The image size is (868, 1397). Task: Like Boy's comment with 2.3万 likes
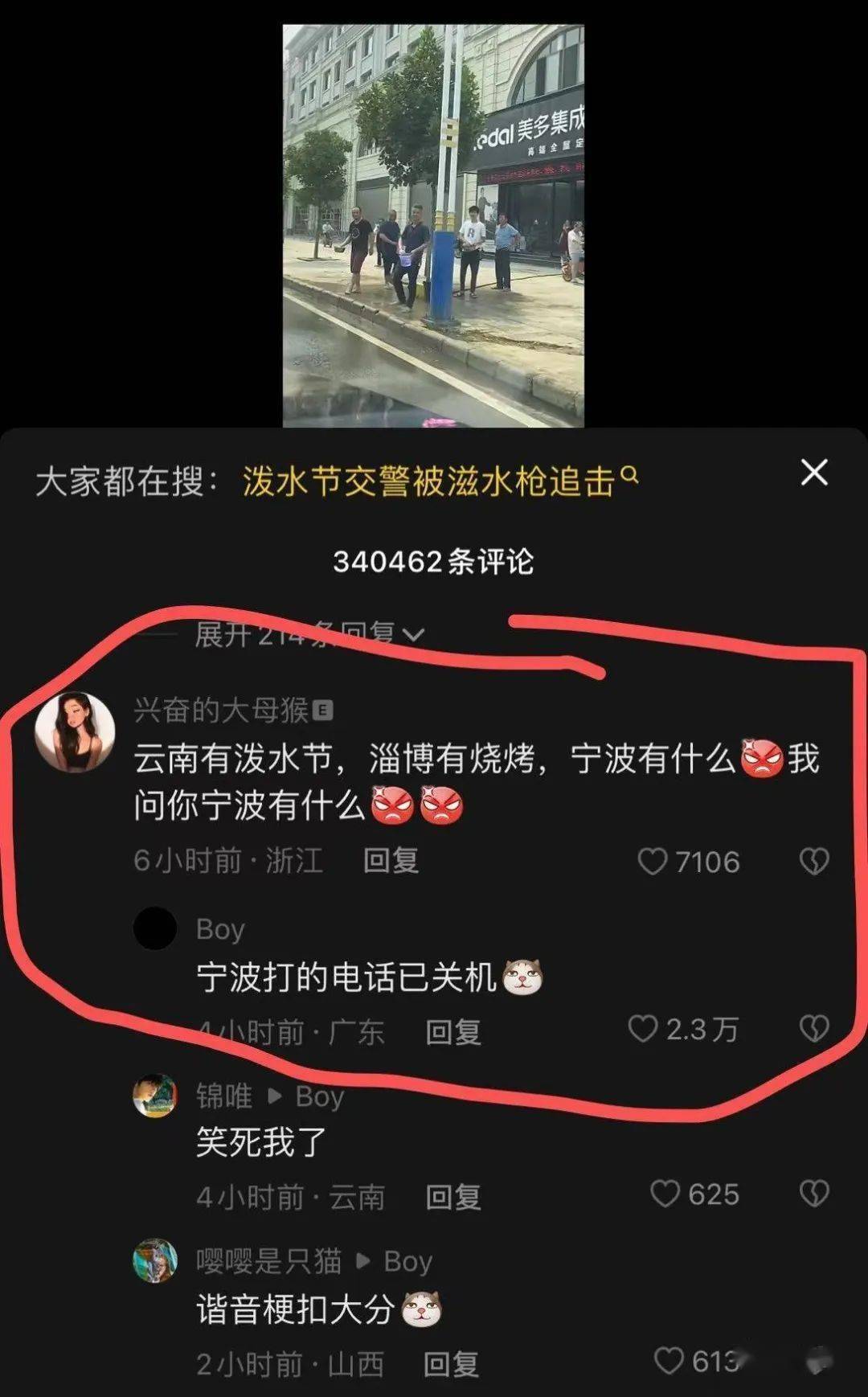click(643, 1029)
